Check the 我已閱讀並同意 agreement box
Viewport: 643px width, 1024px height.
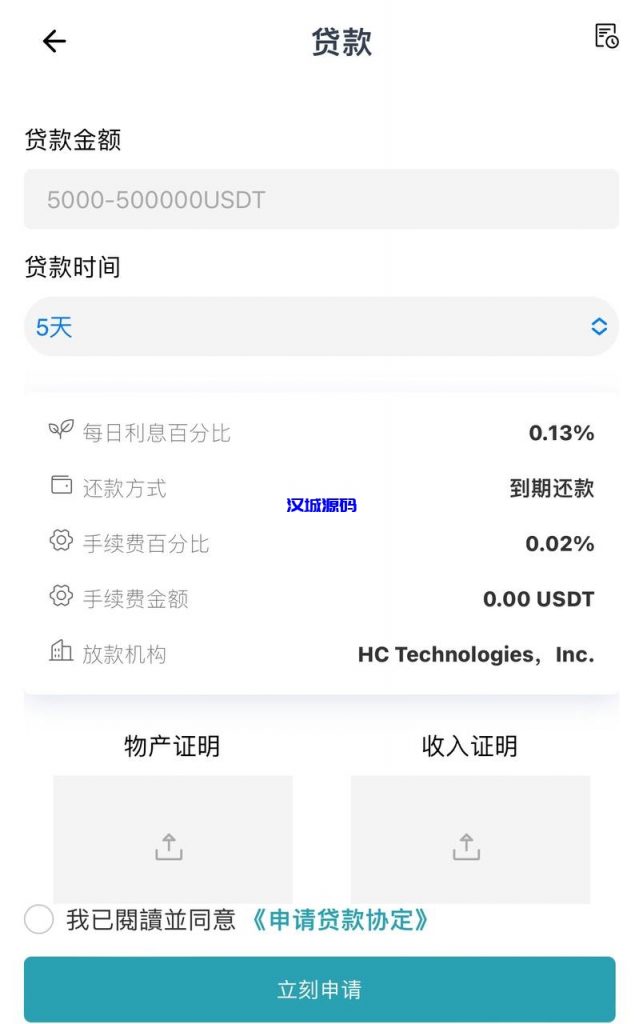click(x=39, y=919)
